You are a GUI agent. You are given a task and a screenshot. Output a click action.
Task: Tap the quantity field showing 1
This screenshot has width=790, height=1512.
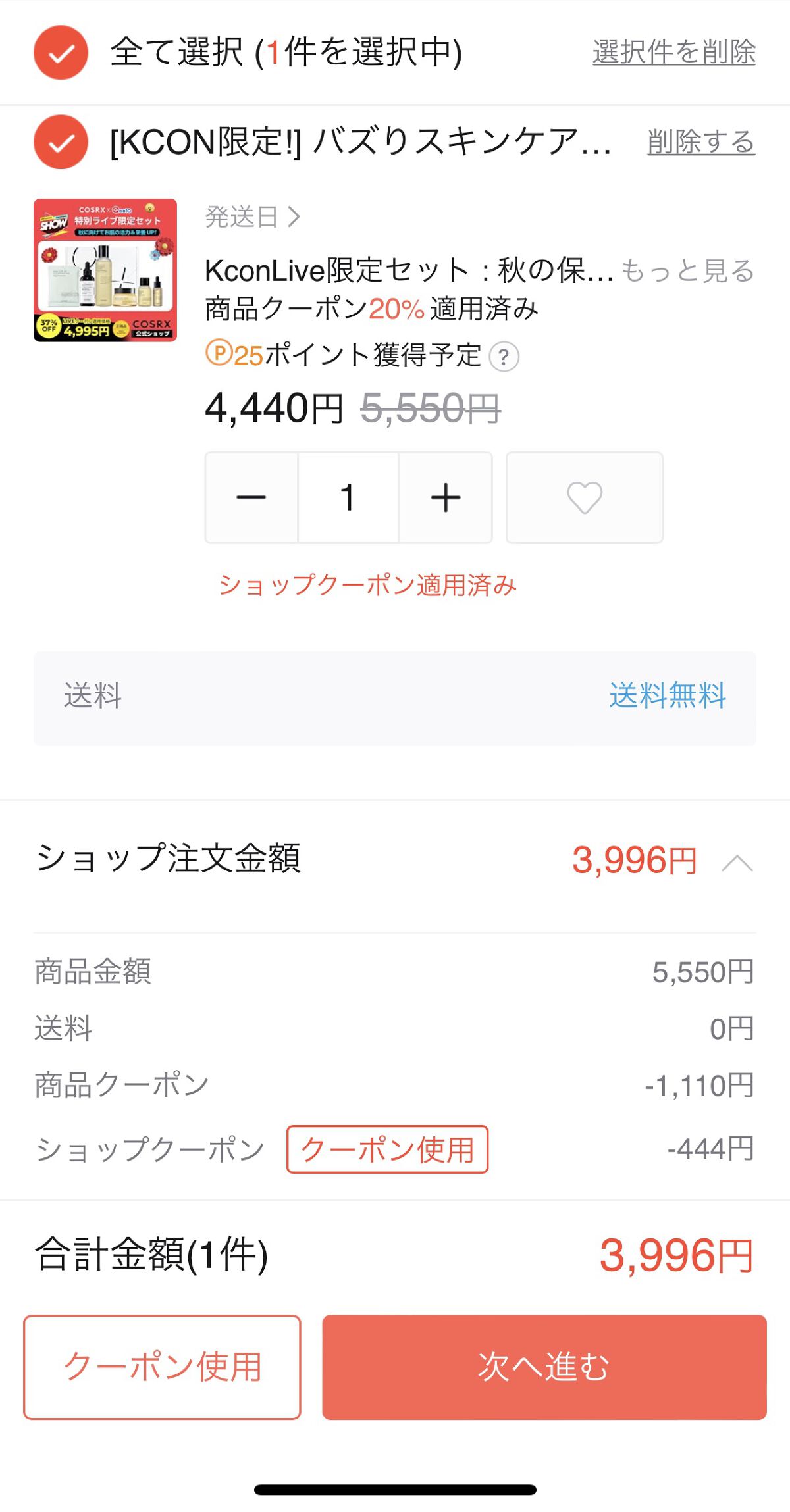[x=348, y=497]
